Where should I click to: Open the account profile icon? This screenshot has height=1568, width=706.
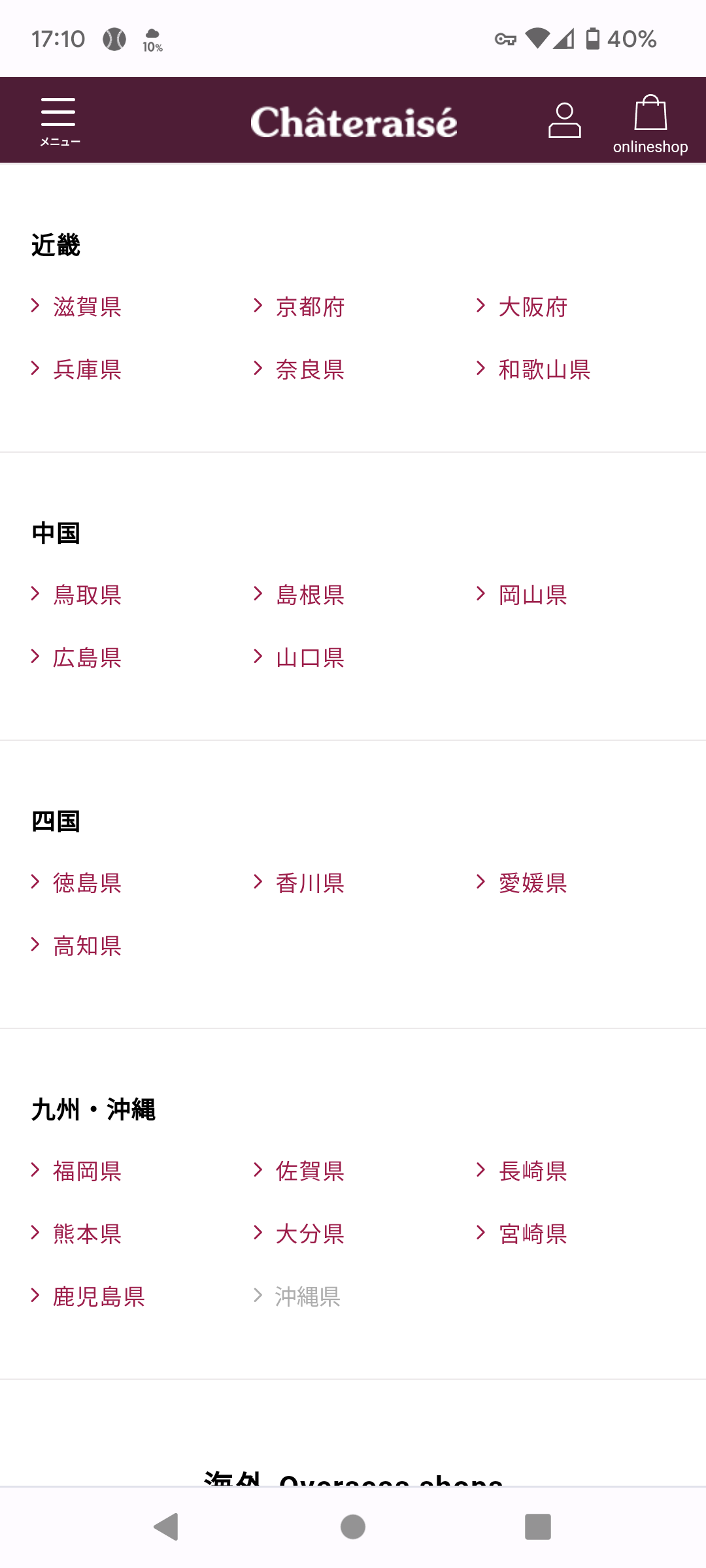coord(564,120)
